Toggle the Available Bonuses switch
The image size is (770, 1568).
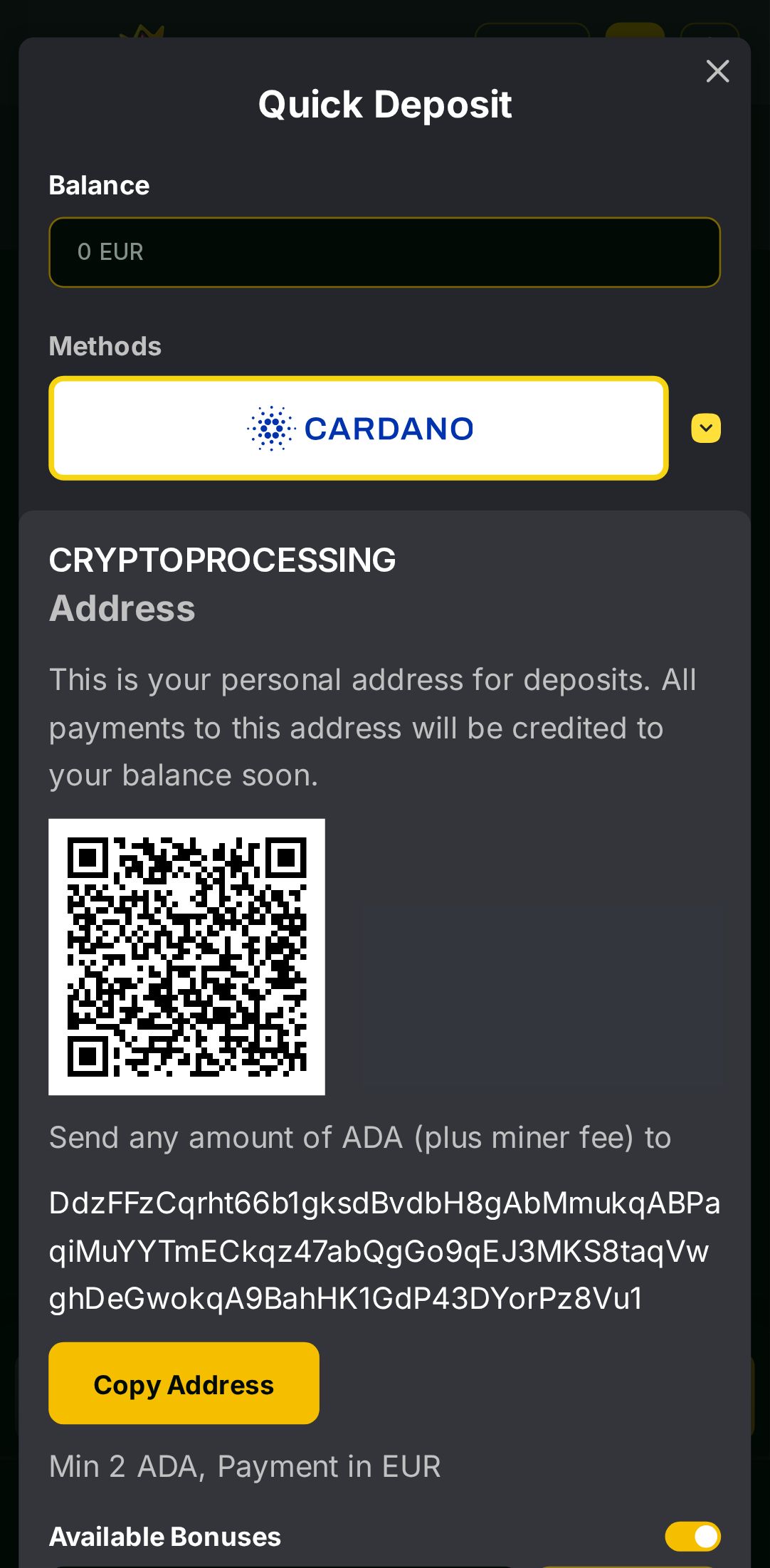pos(692,1536)
